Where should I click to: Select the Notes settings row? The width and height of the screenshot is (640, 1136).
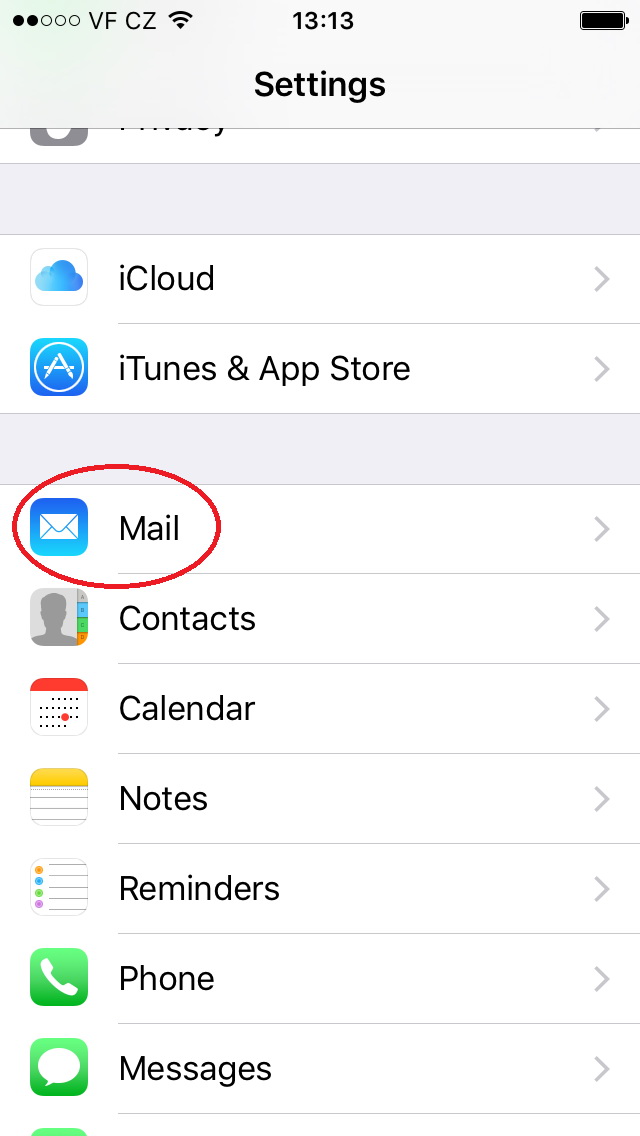(x=320, y=798)
